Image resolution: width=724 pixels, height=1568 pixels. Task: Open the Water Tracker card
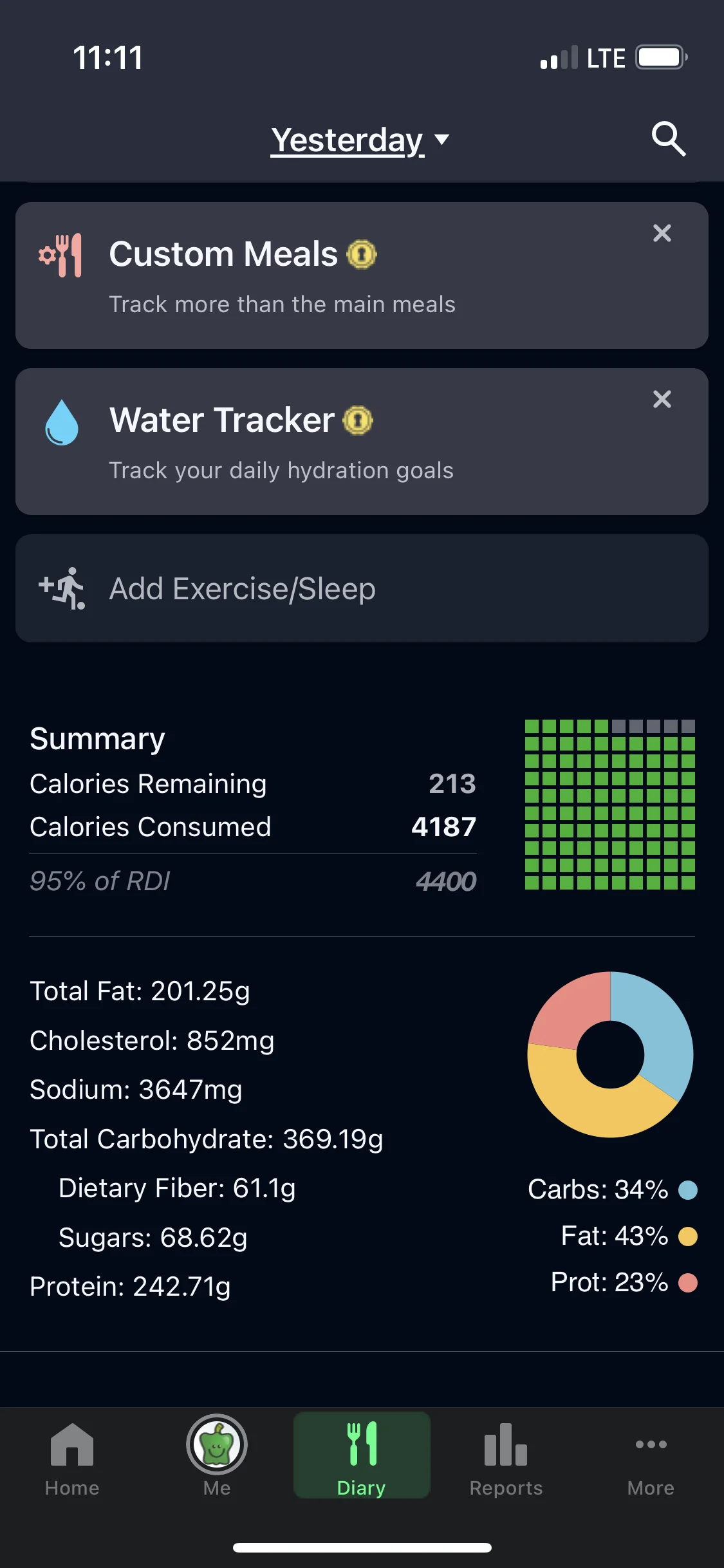[x=322, y=442]
